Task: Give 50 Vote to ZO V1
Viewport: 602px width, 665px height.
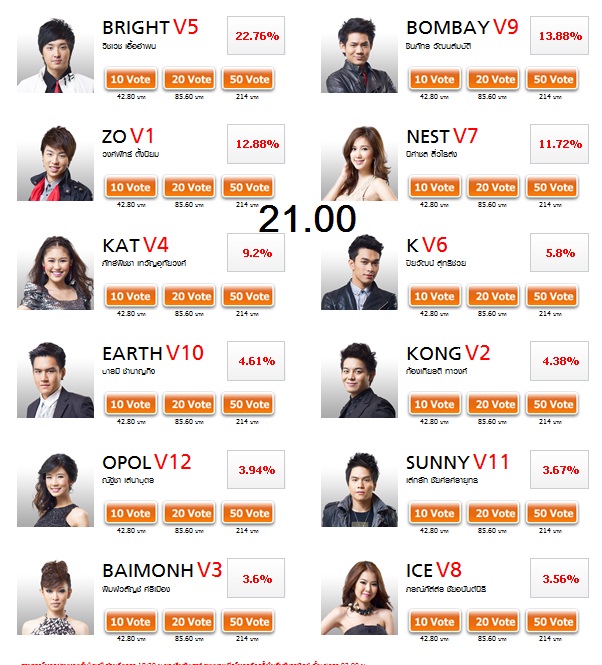Action: pos(250,187)
